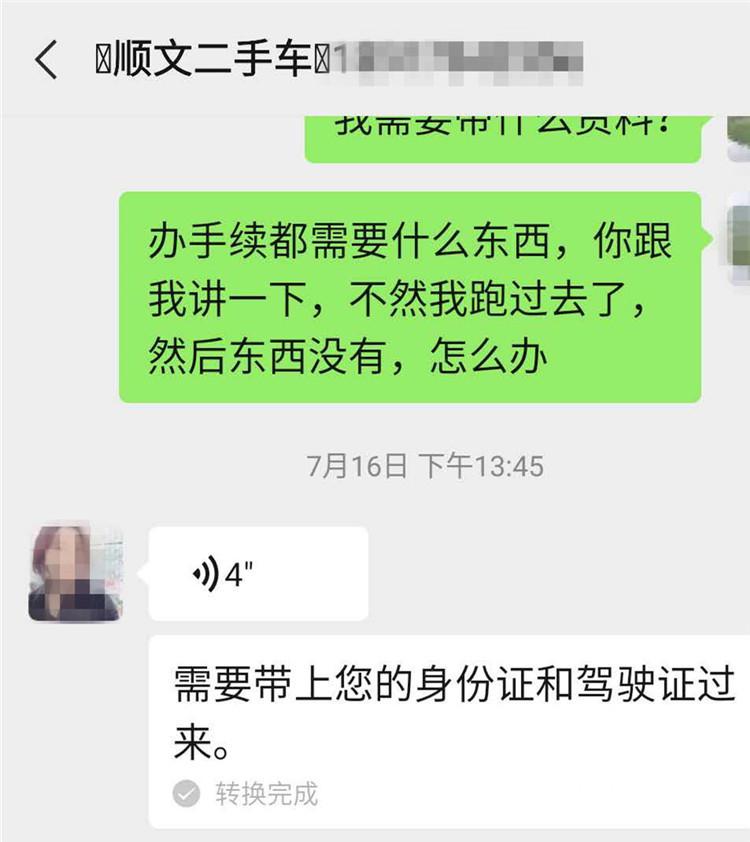Open the sender's profile avatar
This screenshot has width=750, height=842.
(x=75, y=574)
